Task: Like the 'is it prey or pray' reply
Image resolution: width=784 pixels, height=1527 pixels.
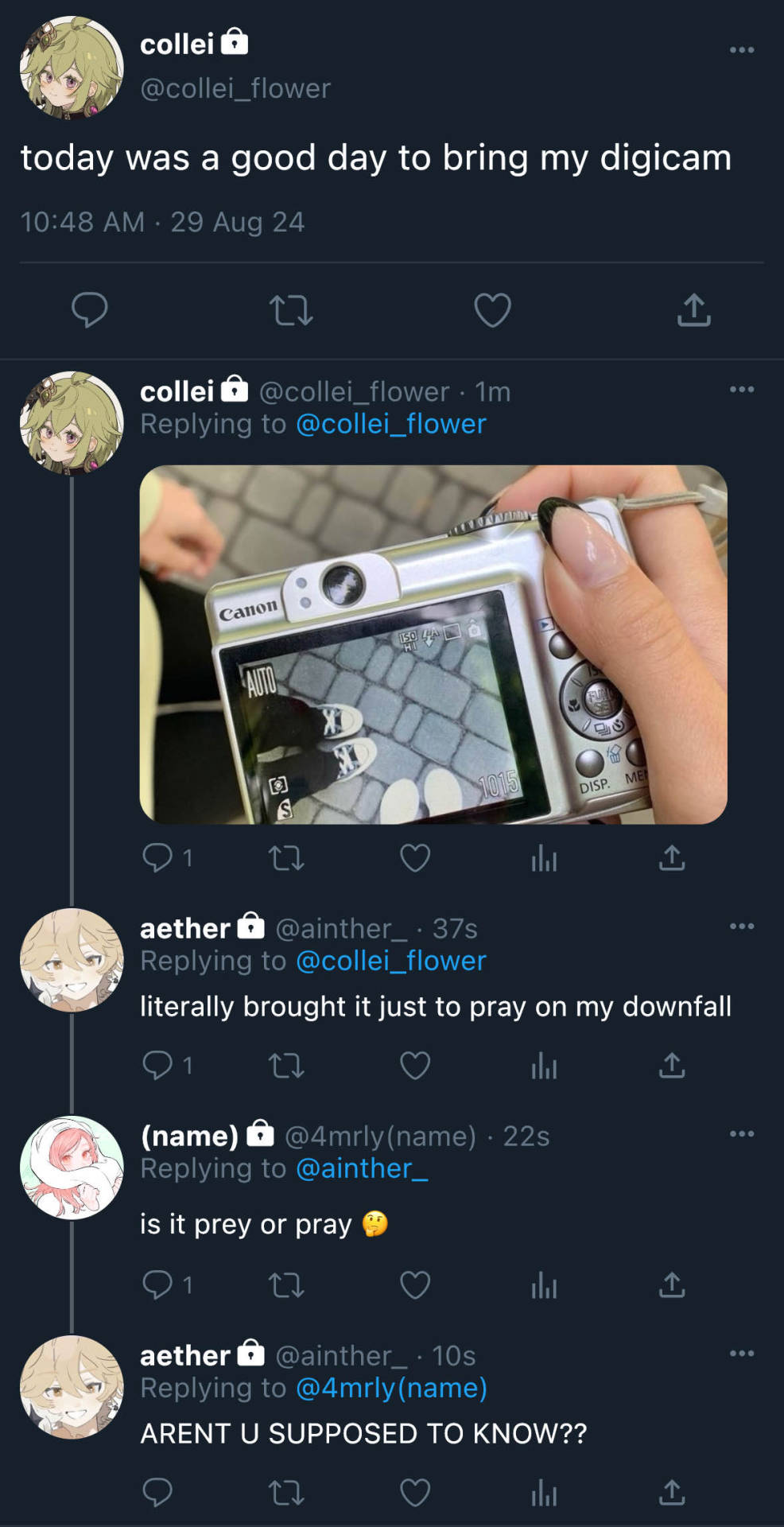Action: click(x=414, y=1285)
